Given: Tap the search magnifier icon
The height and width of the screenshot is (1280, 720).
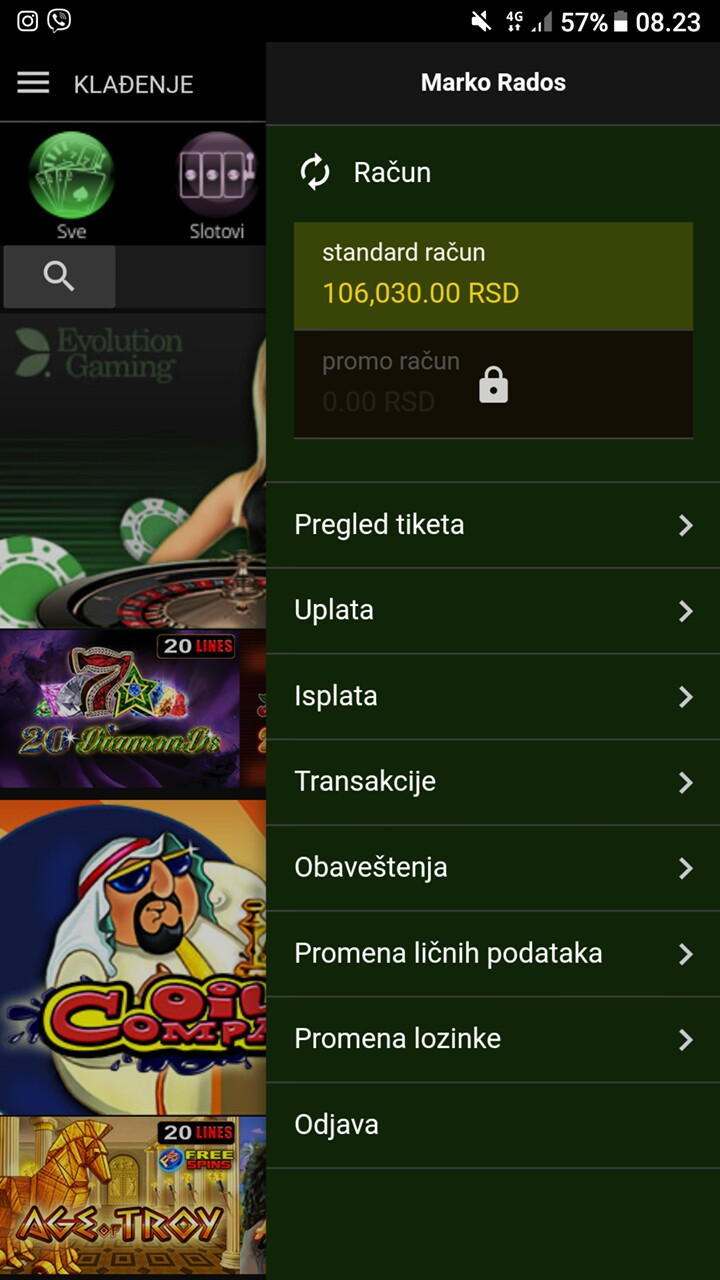Looking at the screenshot, I should 59,277.
